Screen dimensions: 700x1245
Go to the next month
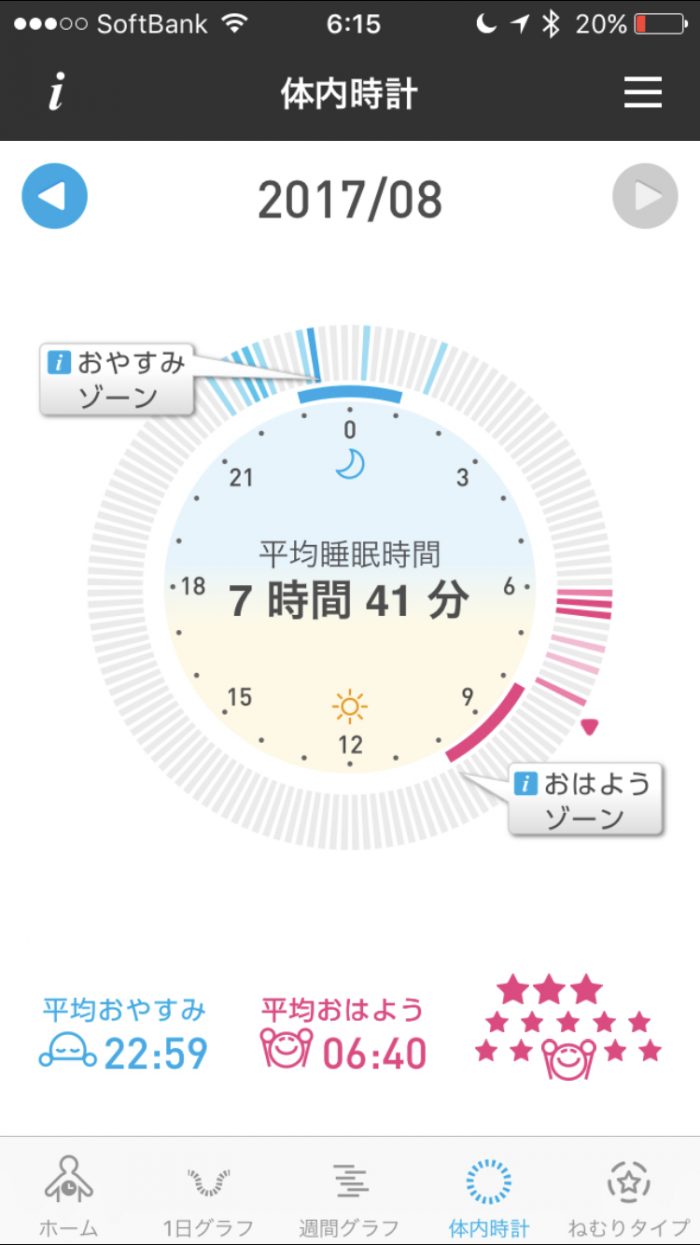click(x=645, y=196)
